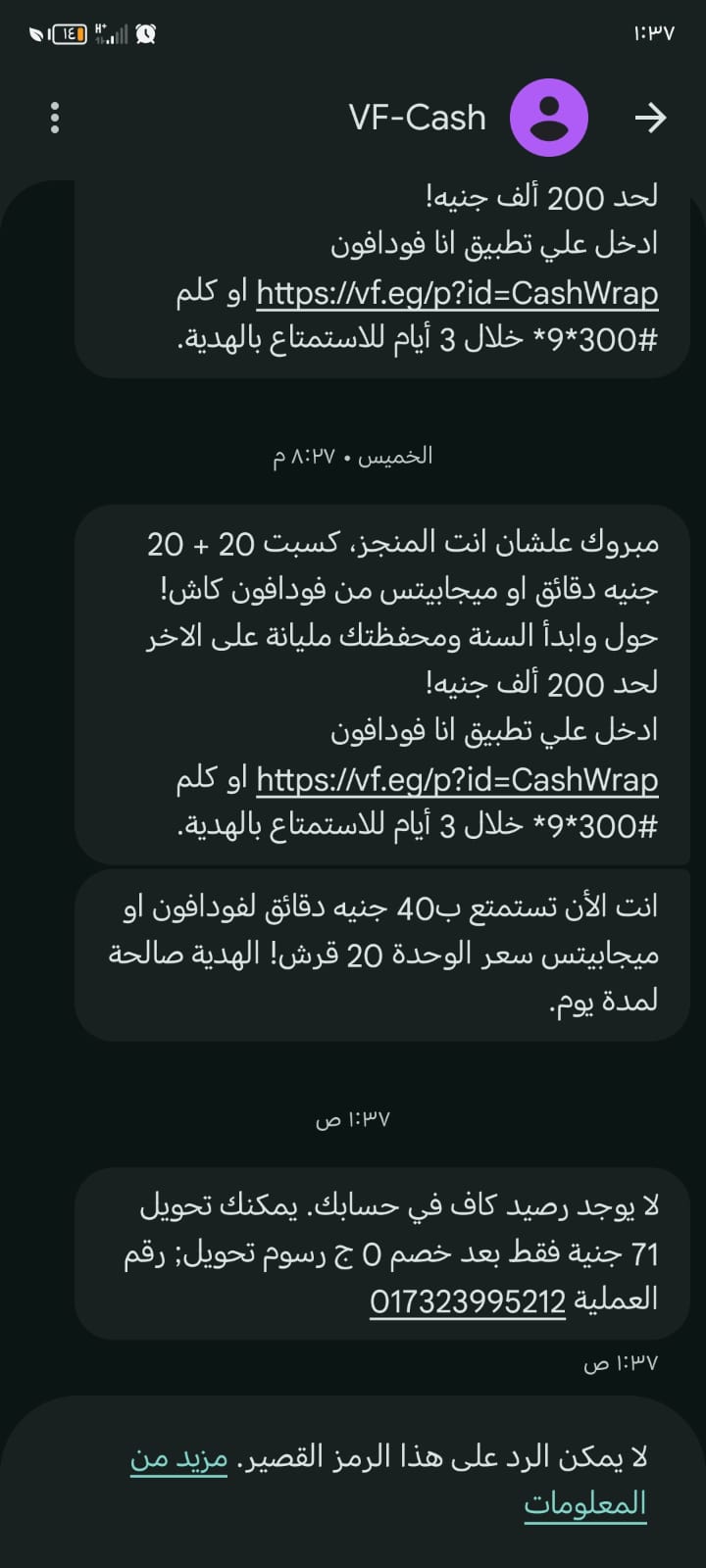This screenshot has height=1568, width=706.
Task: Tap transaction number 017323995212
Action: (468, 1301)
